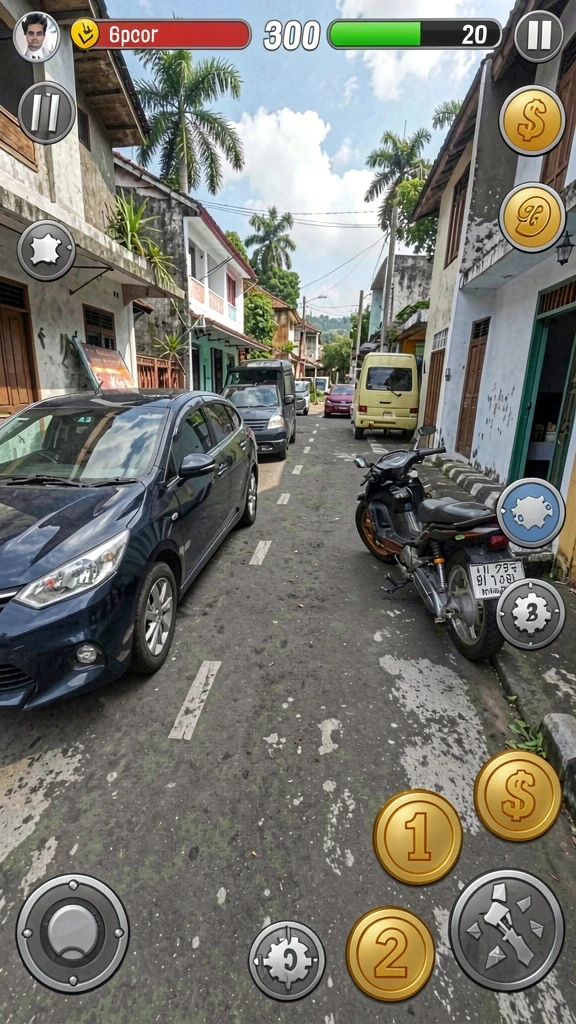Tap the gold coin labeled 2
This screenshot has height=1024, width=576.
391,953
